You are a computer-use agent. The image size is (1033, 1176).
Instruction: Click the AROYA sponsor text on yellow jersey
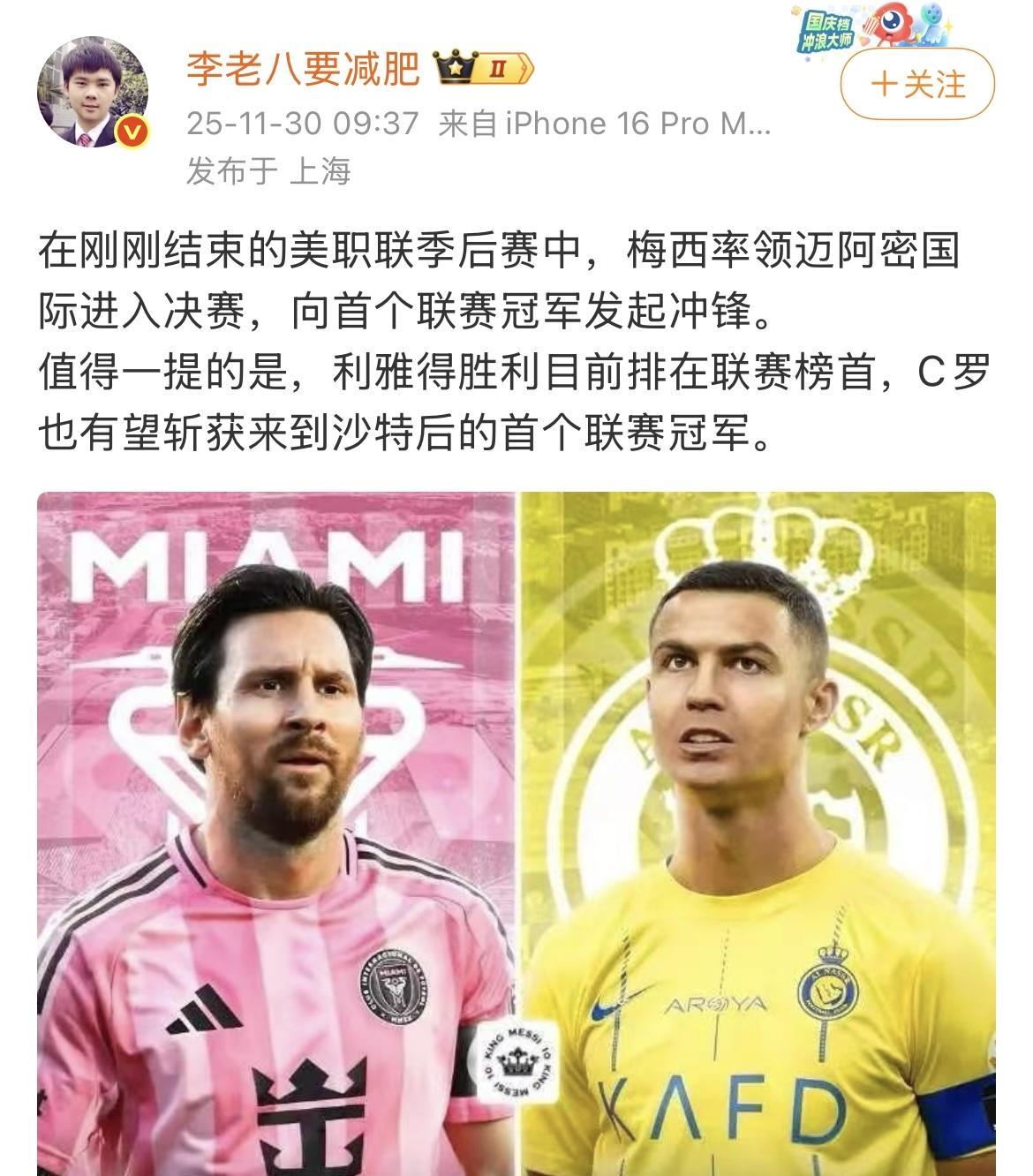pyautogui.click(x=715, y=1002)
